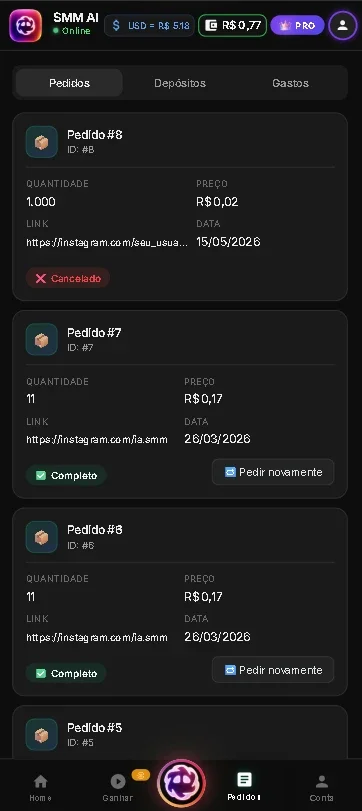This screenshot has width=362, height=811.
Task: Switch to the Gastos tab
Action: (291, 83)
